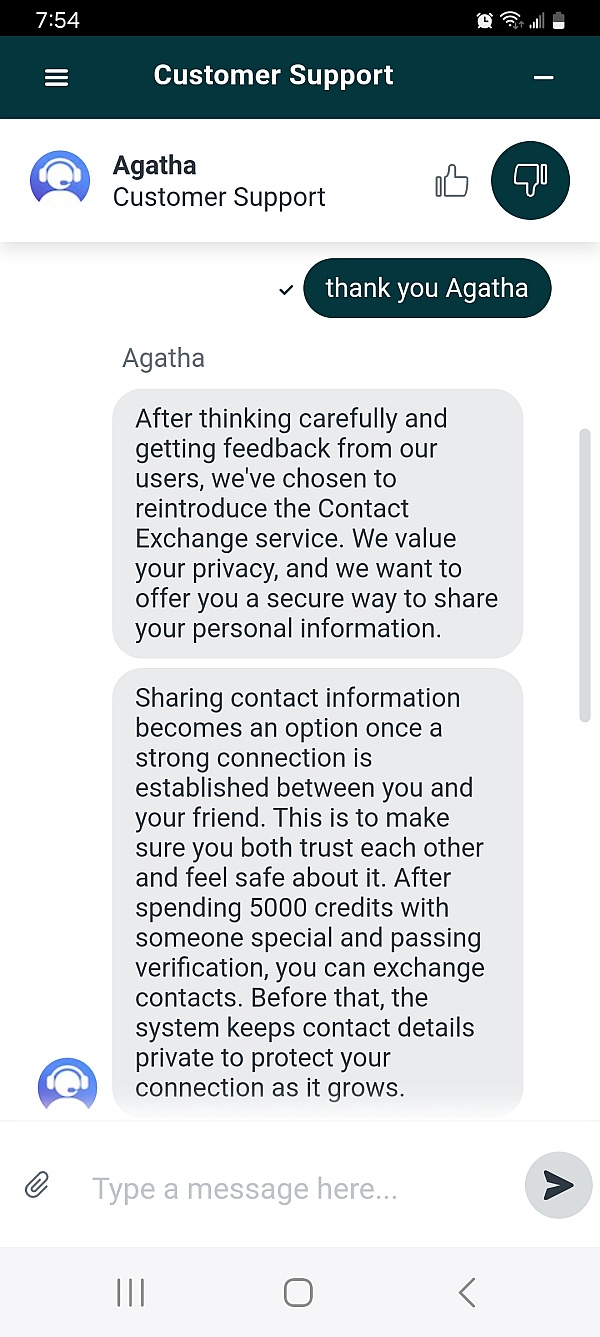This screenshot has width=600, height=1337.
Task: Open the hamburger menu
Action: tap(57, 77)
